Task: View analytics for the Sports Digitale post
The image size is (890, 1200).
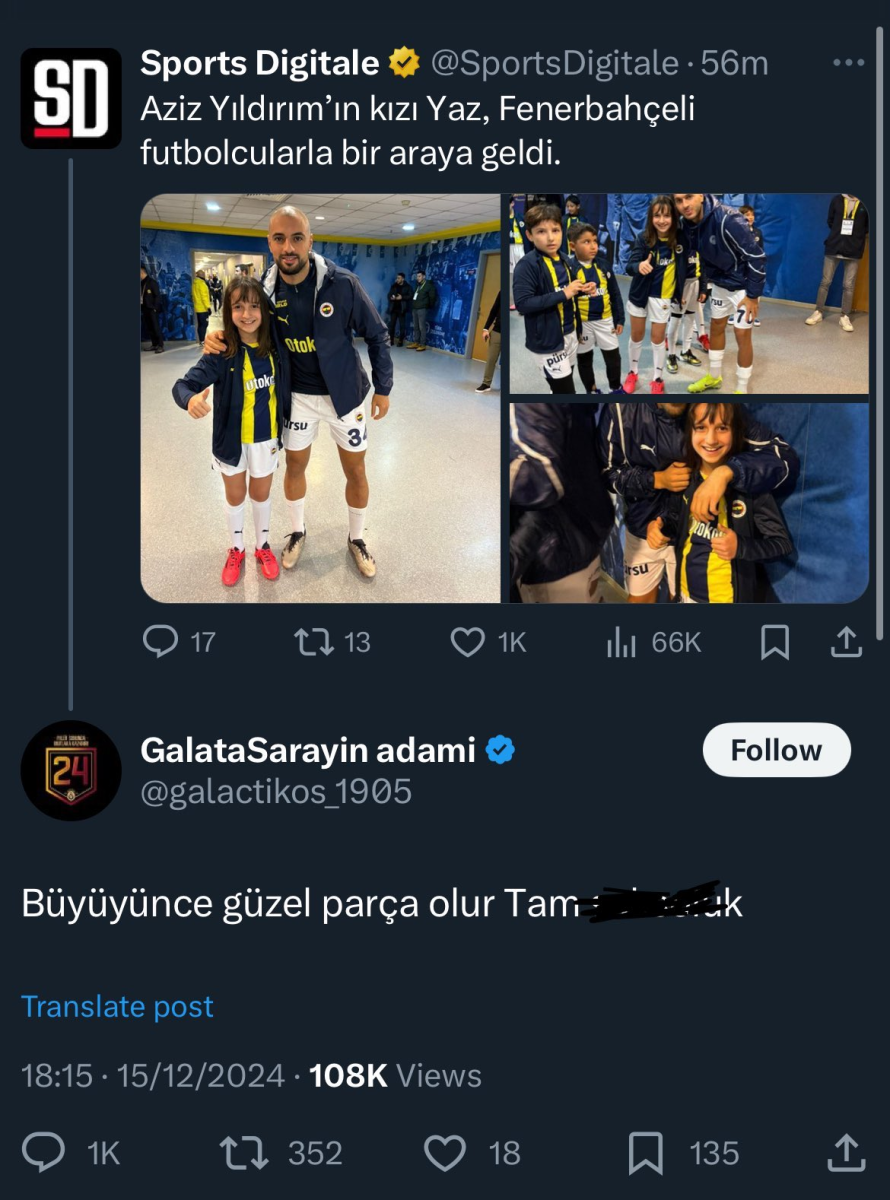Action: 621,641
